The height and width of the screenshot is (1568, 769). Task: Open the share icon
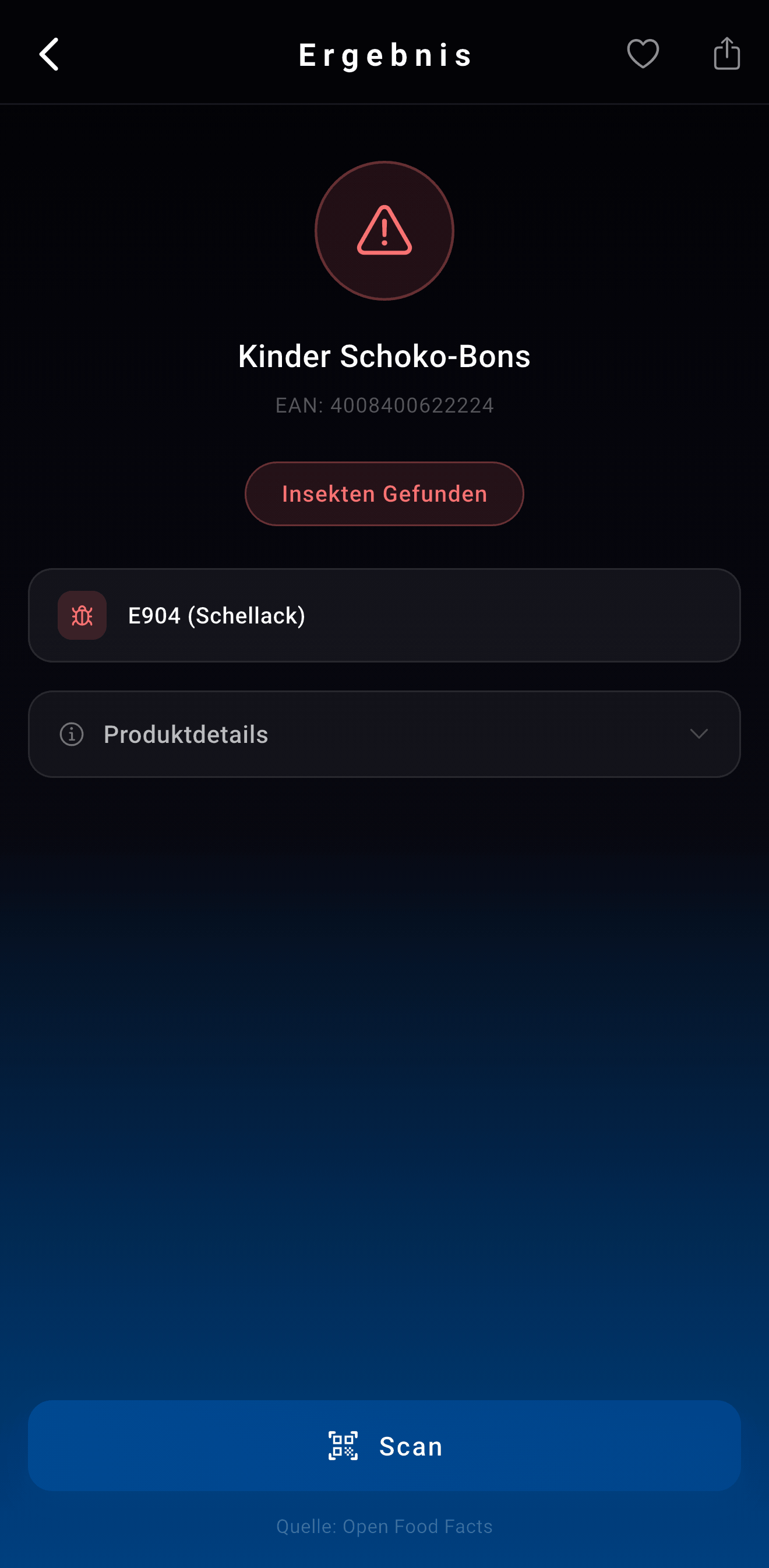click(x=726, y=54)
